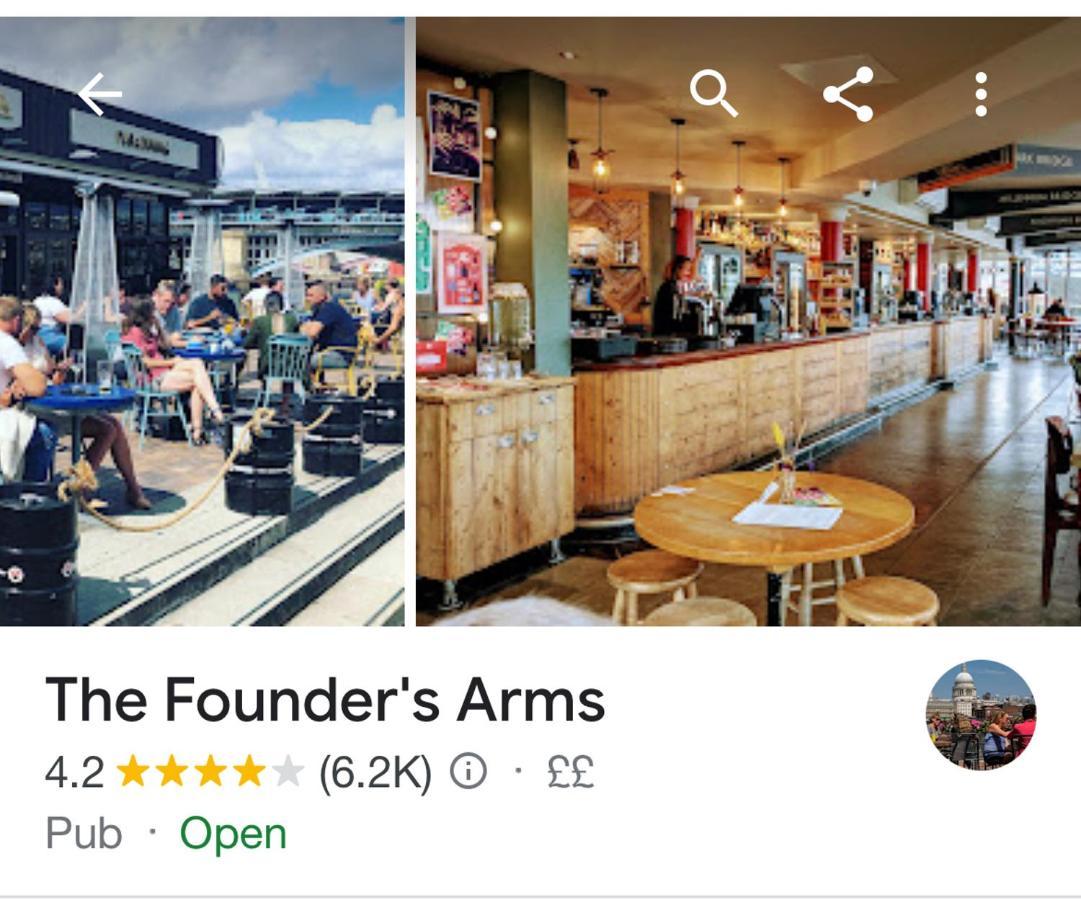The height and width of the screenshot is (900, 1081).
Task: Open the circular St Paul's thumbnail
Action: click(980, 714)
